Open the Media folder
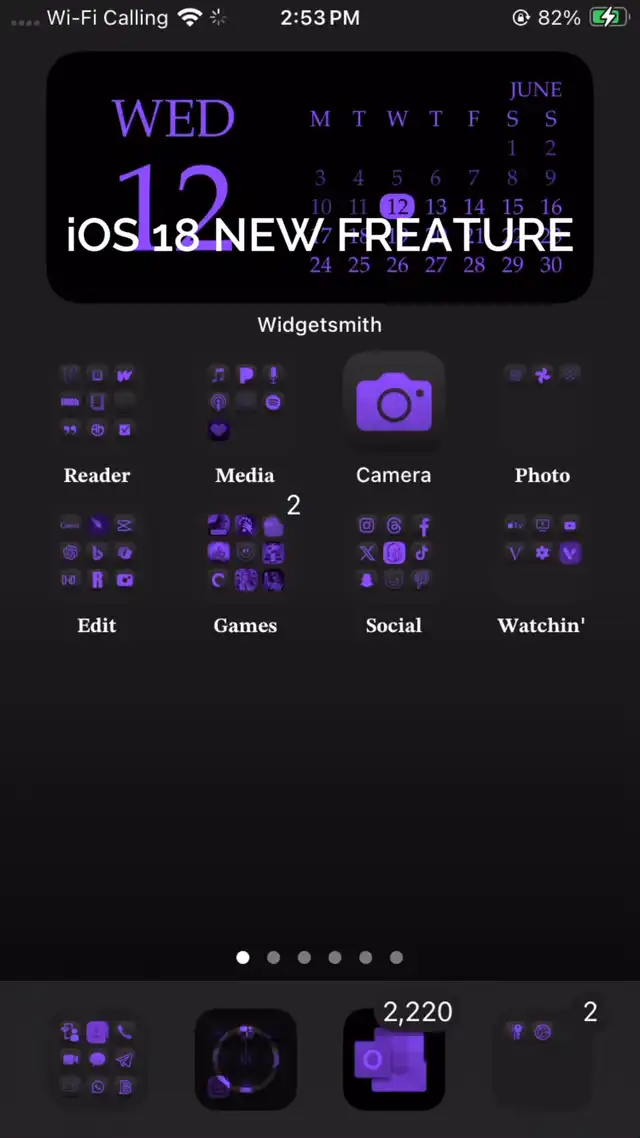 245,402
